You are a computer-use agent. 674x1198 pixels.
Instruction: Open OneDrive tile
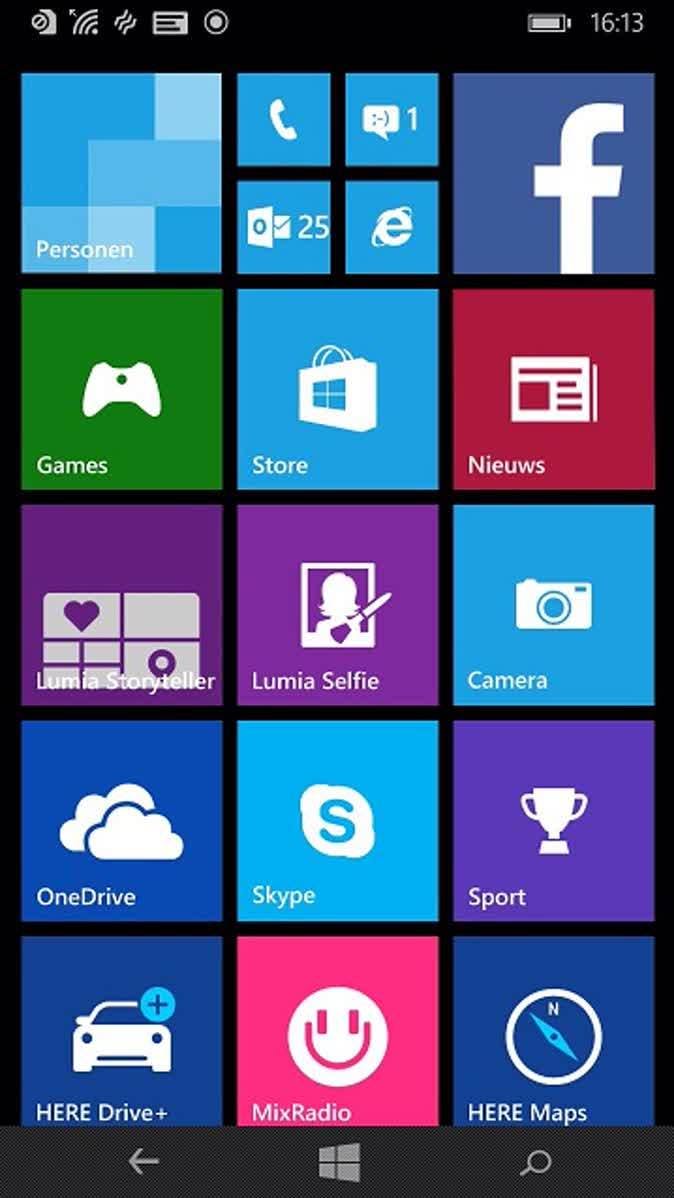121,821
